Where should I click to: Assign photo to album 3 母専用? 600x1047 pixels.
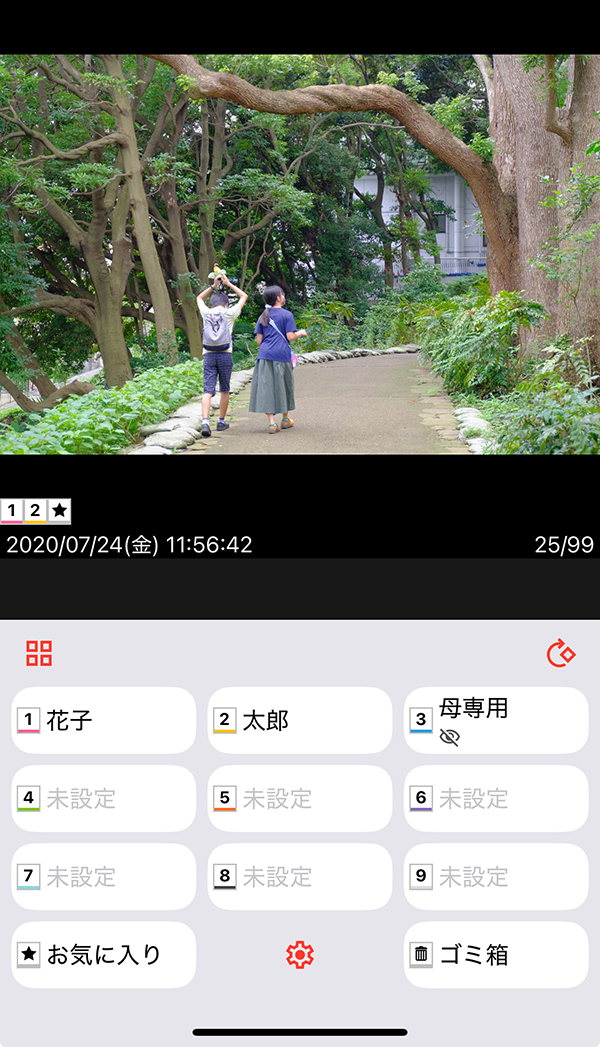click(496, 720)
